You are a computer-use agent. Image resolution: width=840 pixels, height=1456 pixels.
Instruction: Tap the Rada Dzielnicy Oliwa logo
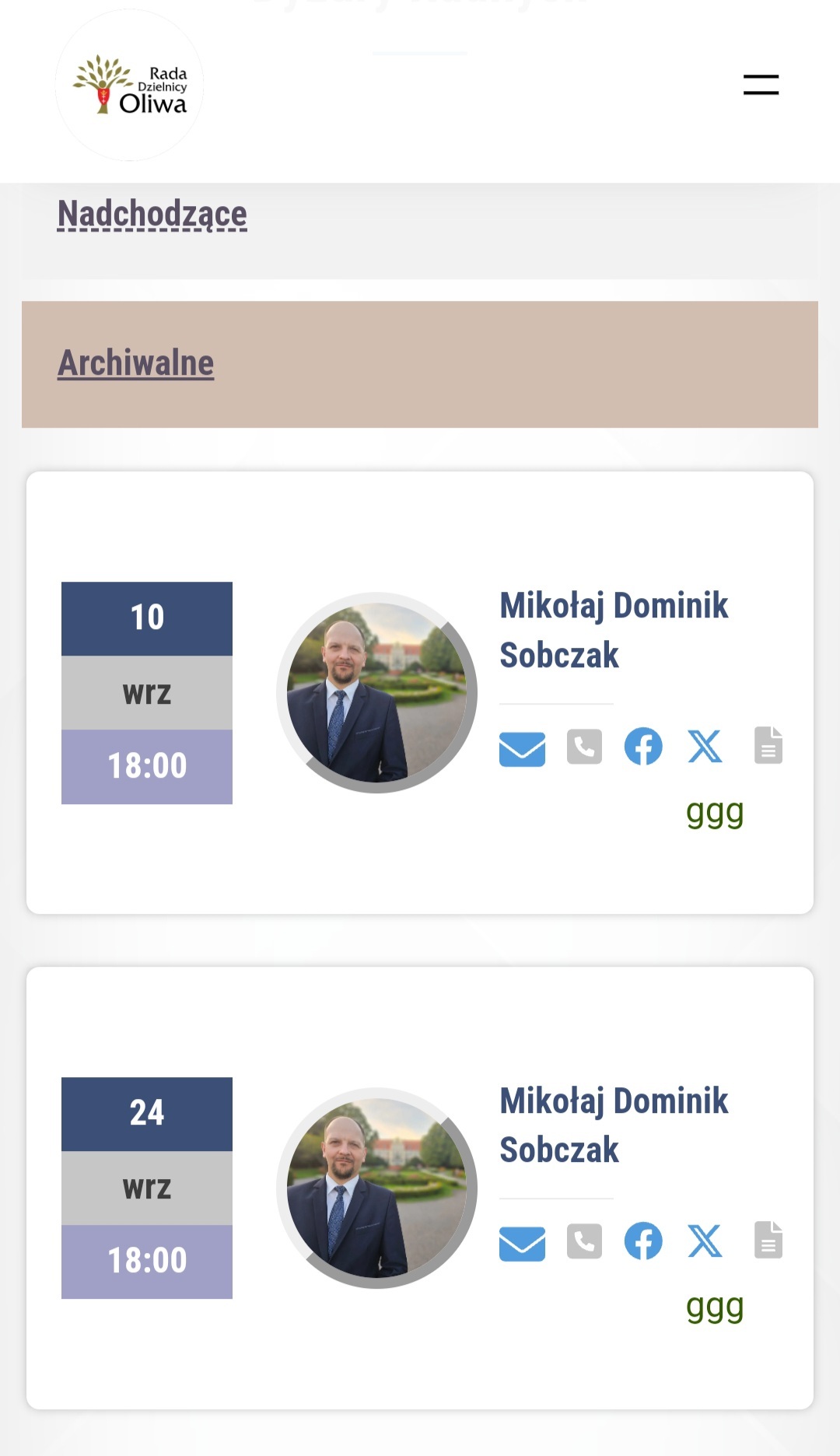[x=130, y=86]
